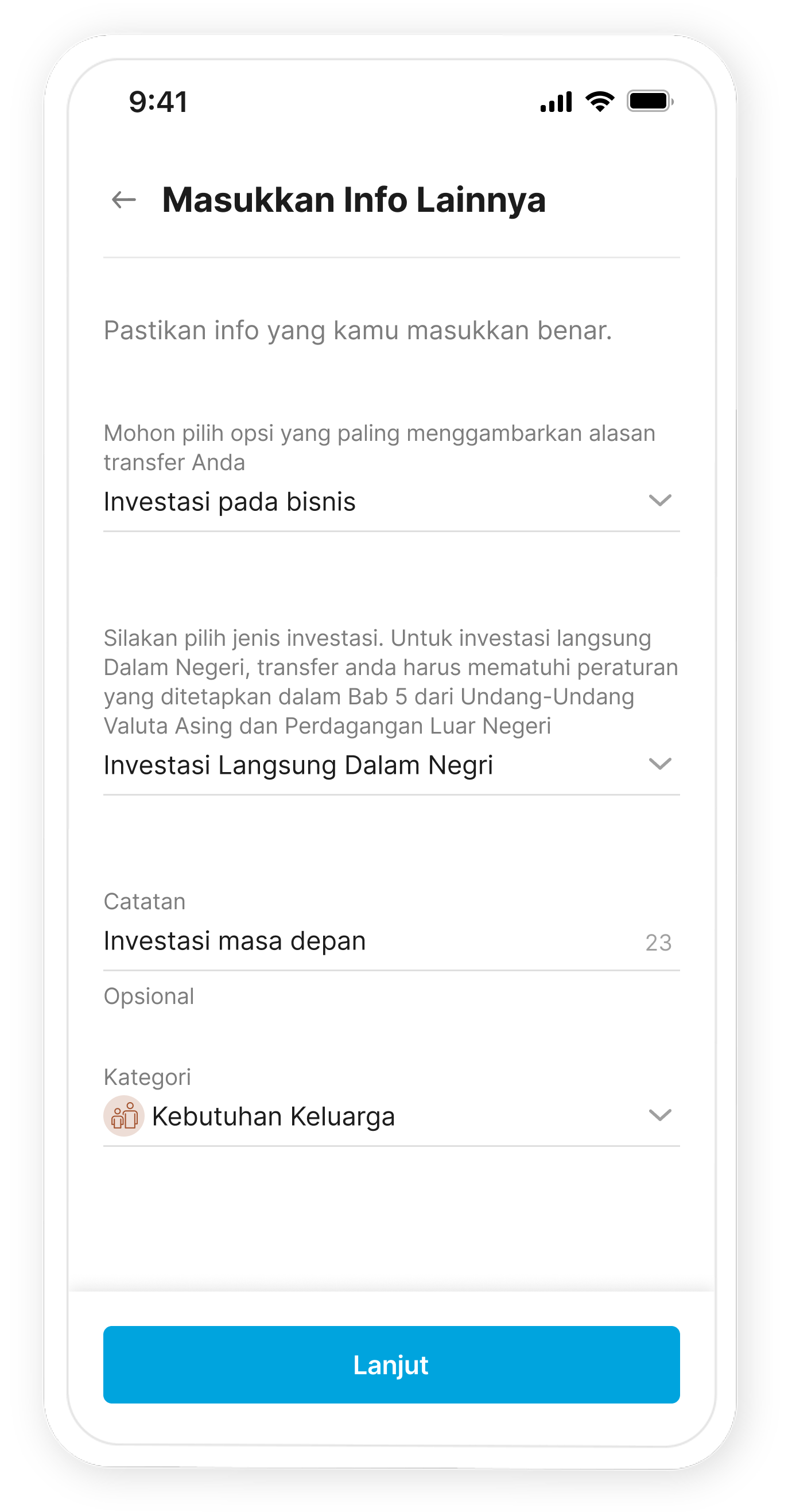Open the transfer reason dropdown 'Investasi pada bisnis'
Screen dimensions: 792x1512
pos(391,502)
